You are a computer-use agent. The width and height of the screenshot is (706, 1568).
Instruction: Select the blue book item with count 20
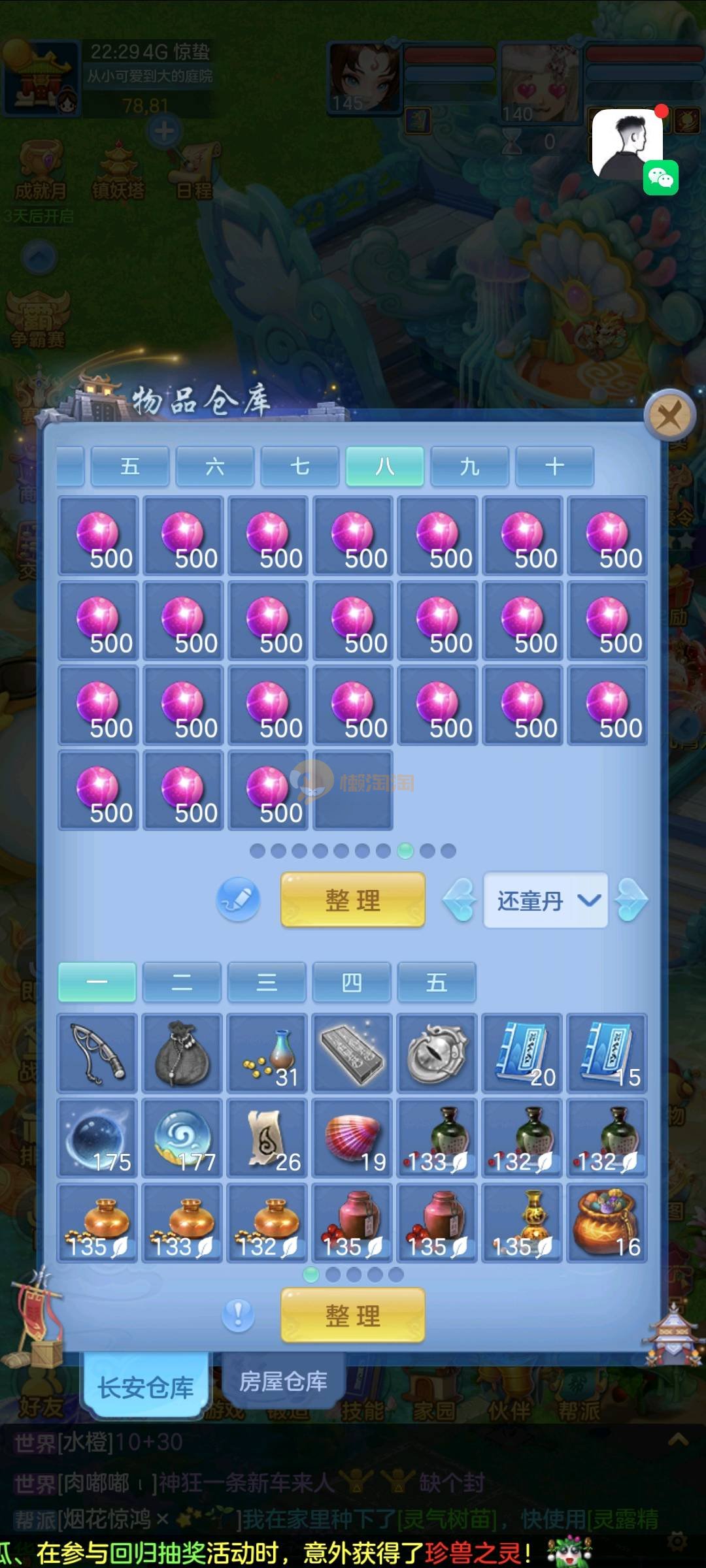(522, 1053)
